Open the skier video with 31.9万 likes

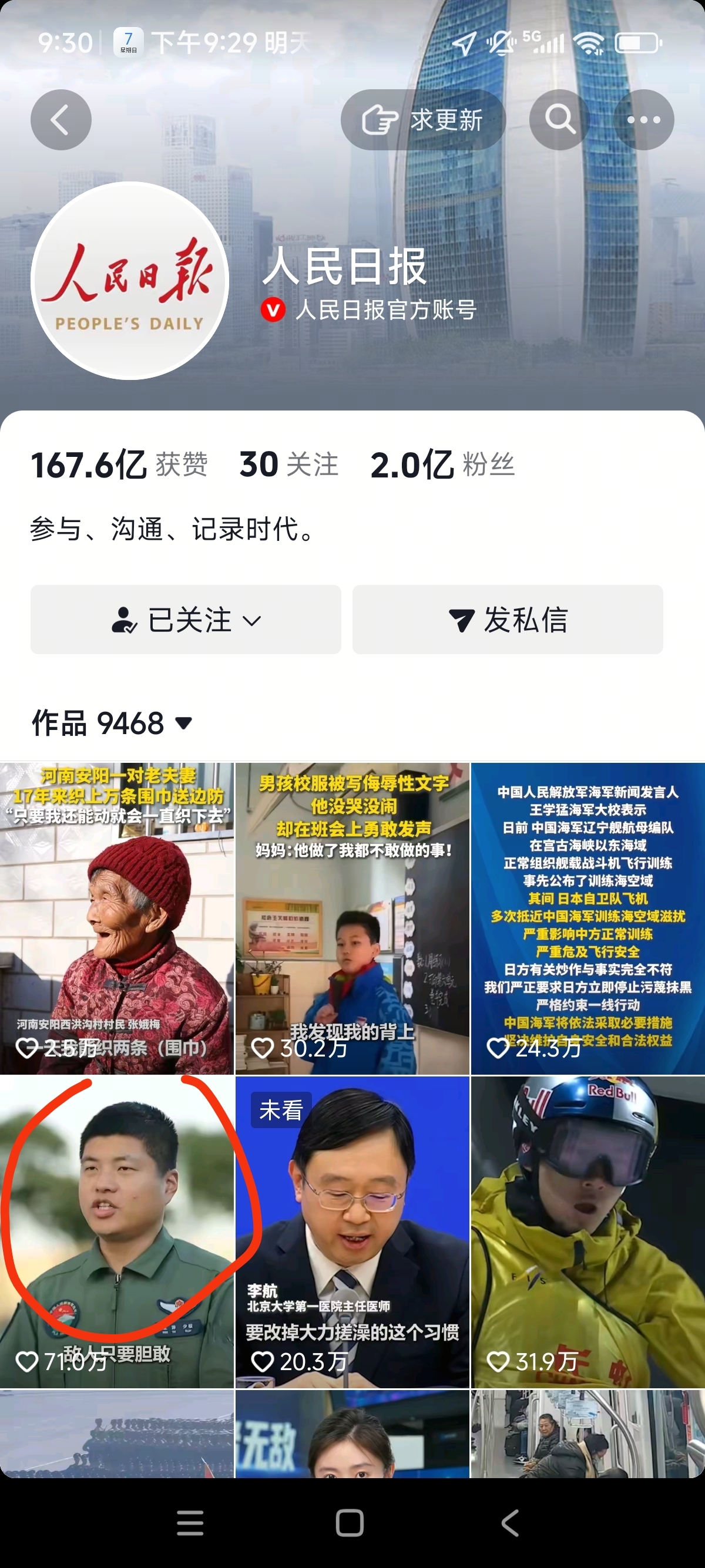click(587, 1231)
